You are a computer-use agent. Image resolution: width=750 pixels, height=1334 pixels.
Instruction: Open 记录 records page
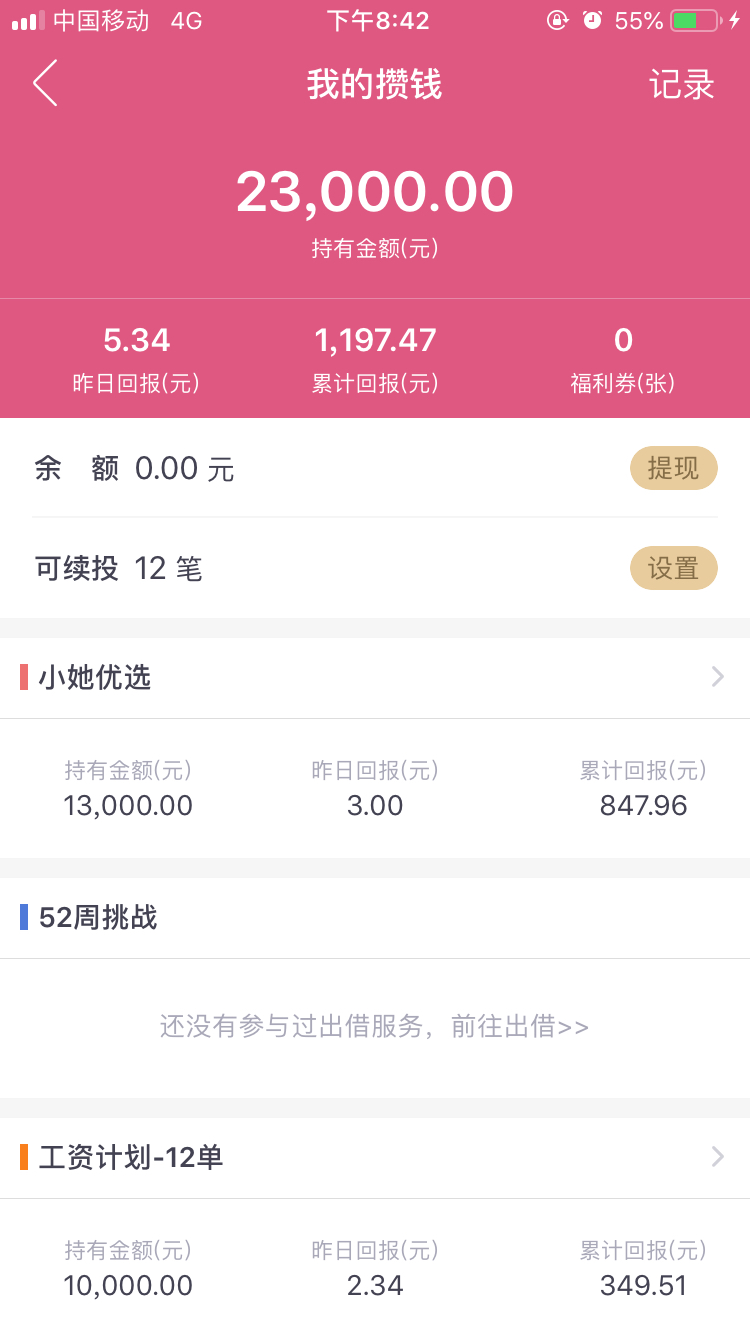682,84
